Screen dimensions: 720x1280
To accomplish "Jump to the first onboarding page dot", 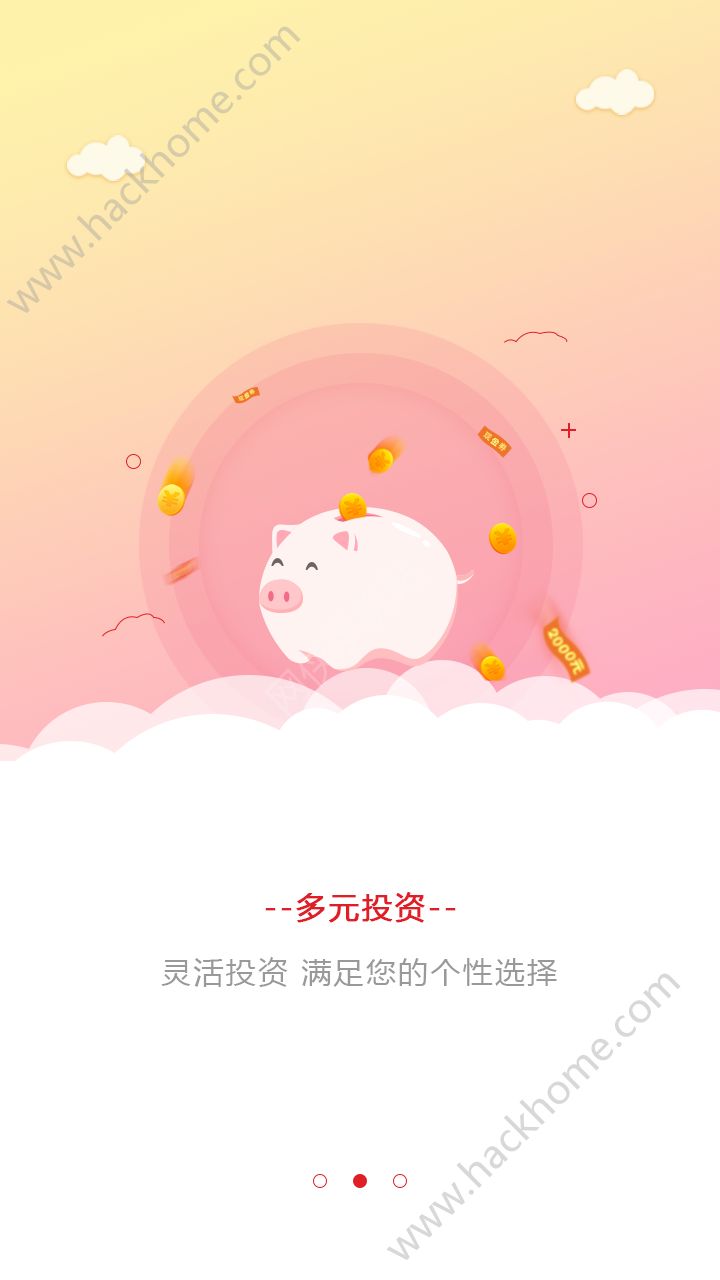I will (x=320, y=1181).
